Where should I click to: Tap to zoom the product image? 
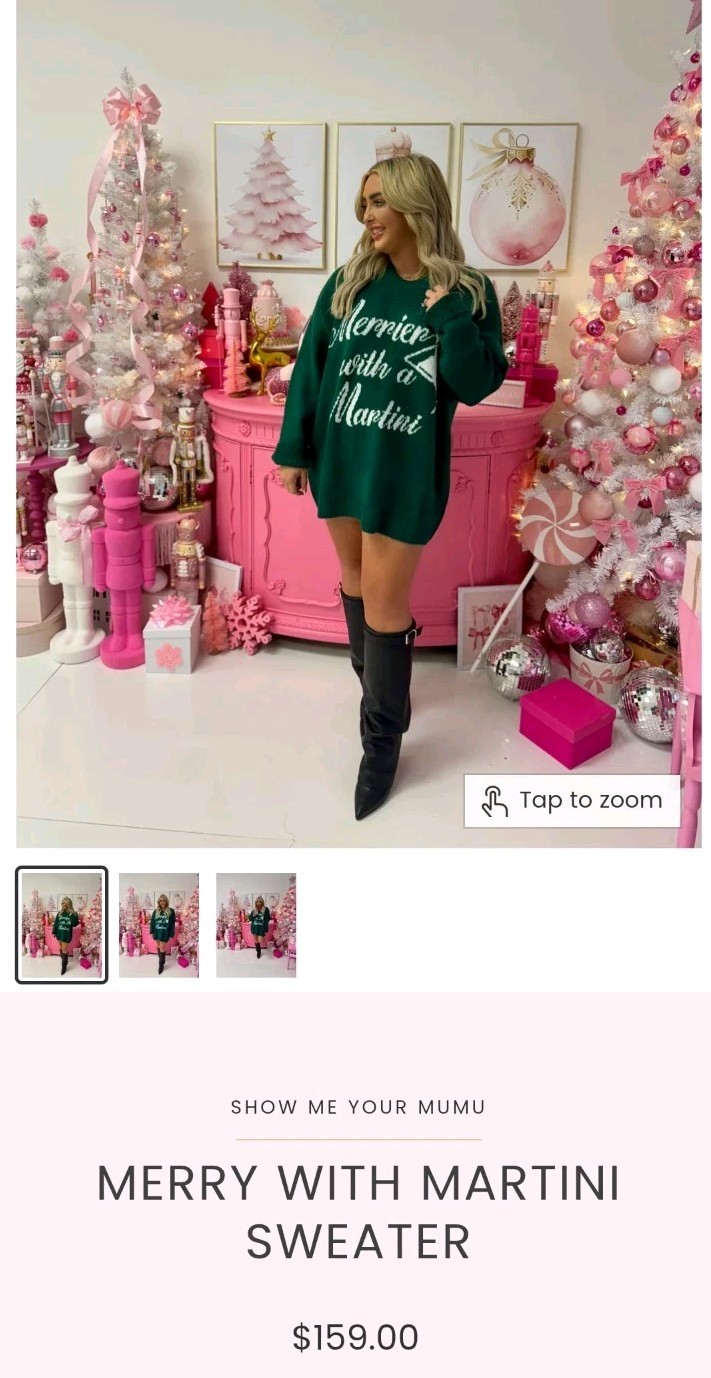(572, 800)
